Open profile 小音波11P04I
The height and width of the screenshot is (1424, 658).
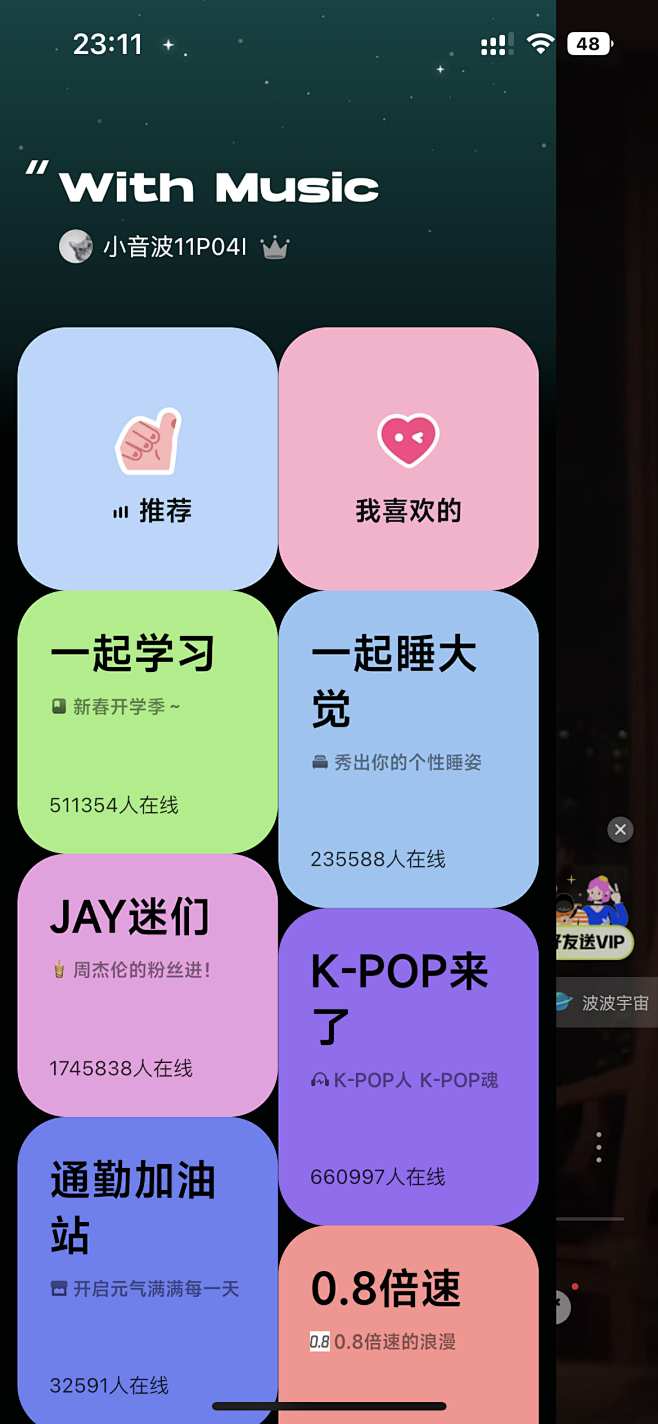pyautogui.click(x=174, y=247)
